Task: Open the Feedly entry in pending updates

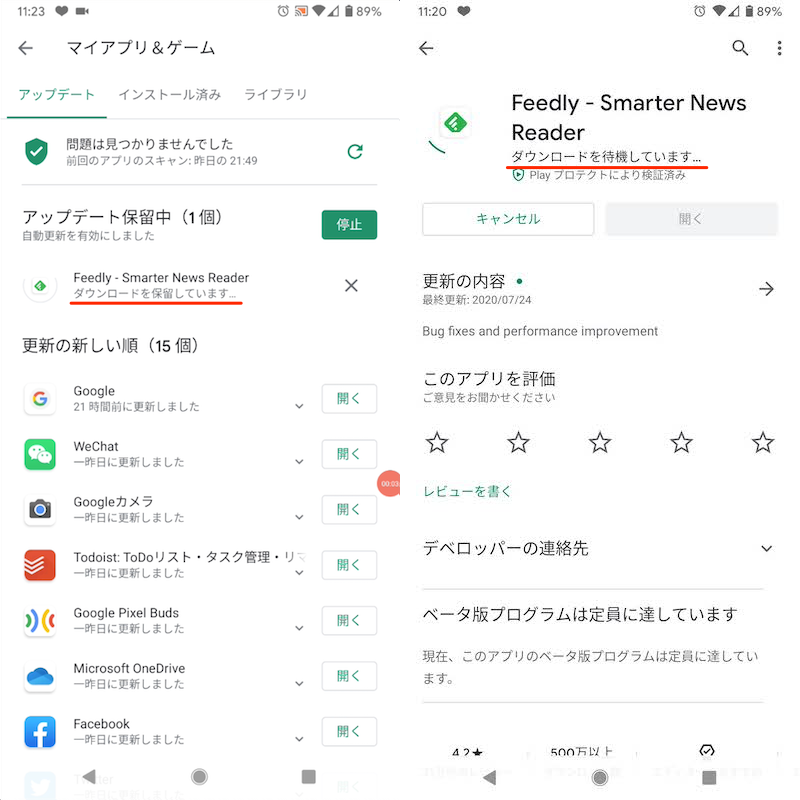Action: pos(160,285)
